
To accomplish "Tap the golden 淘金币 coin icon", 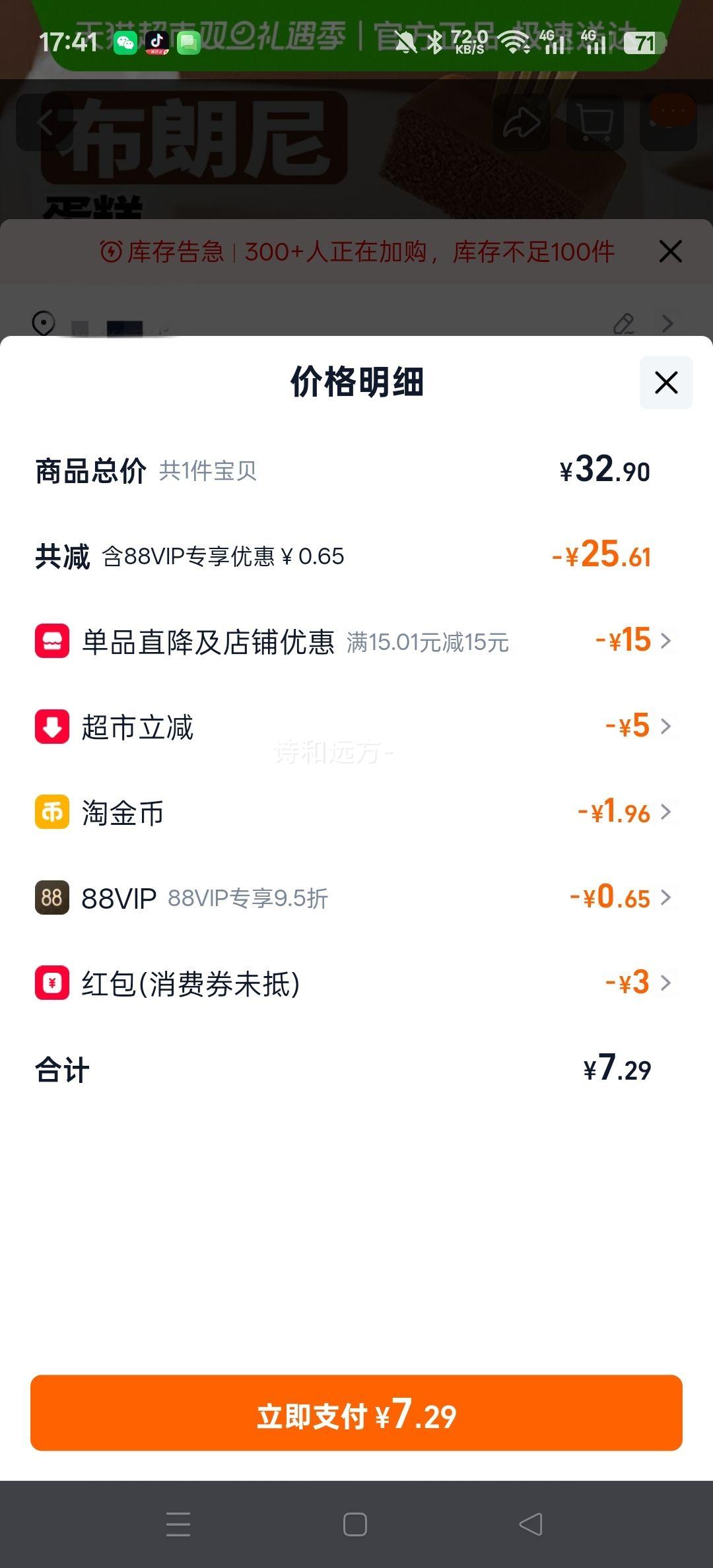I will (50, 812).
